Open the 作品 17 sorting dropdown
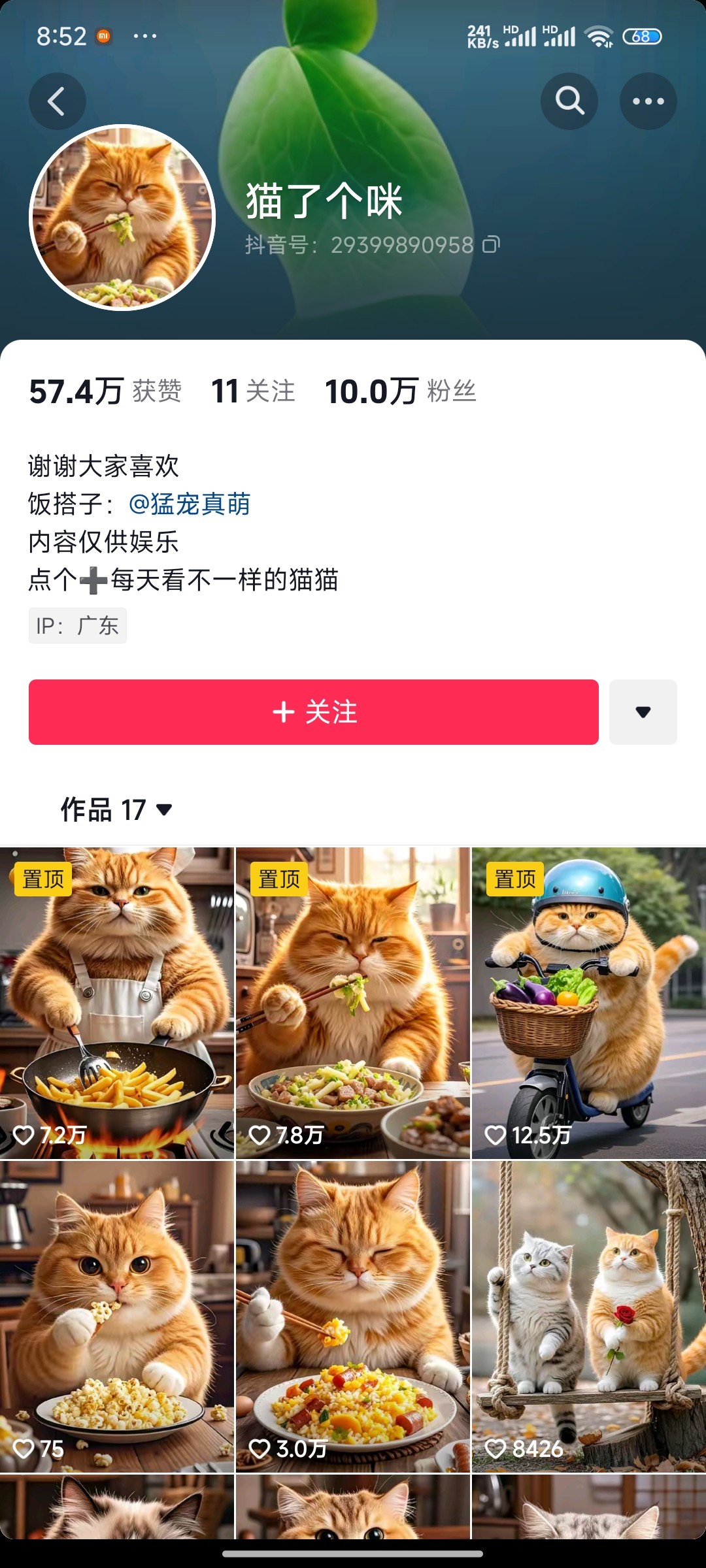The width and height of the screenshot is (706, 1568). (116, 810)
